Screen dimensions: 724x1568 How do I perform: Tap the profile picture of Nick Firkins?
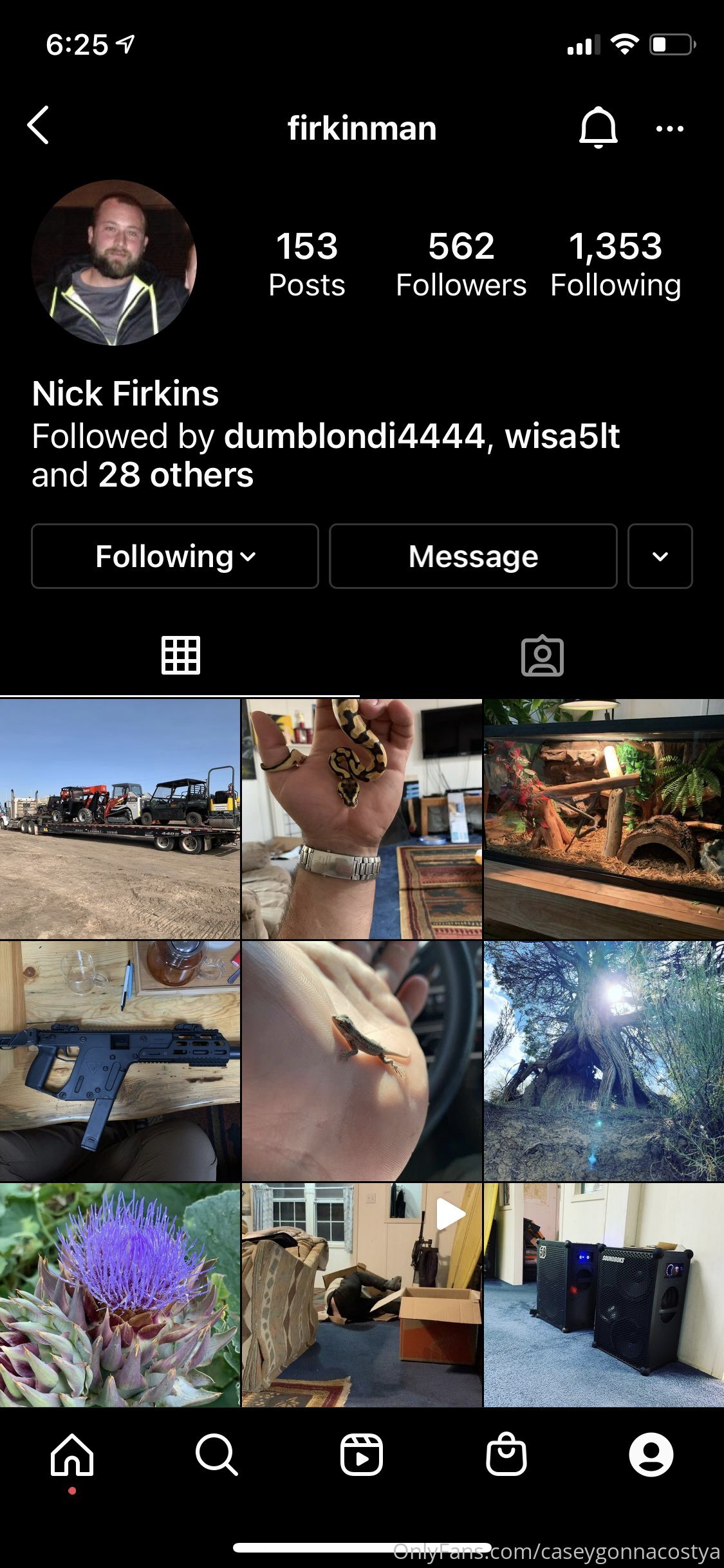(115, 263)
